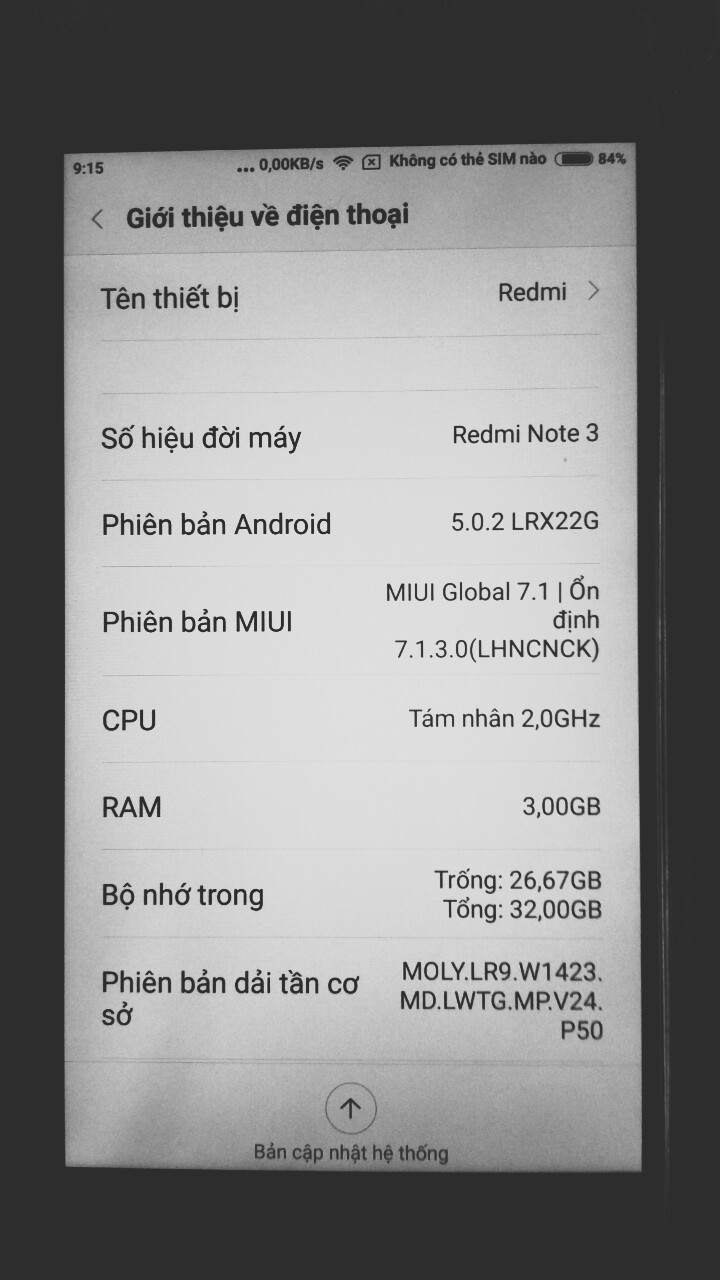
Task: Tap the Bản cập nhật hệ thống button
Action: point(350,1123)
